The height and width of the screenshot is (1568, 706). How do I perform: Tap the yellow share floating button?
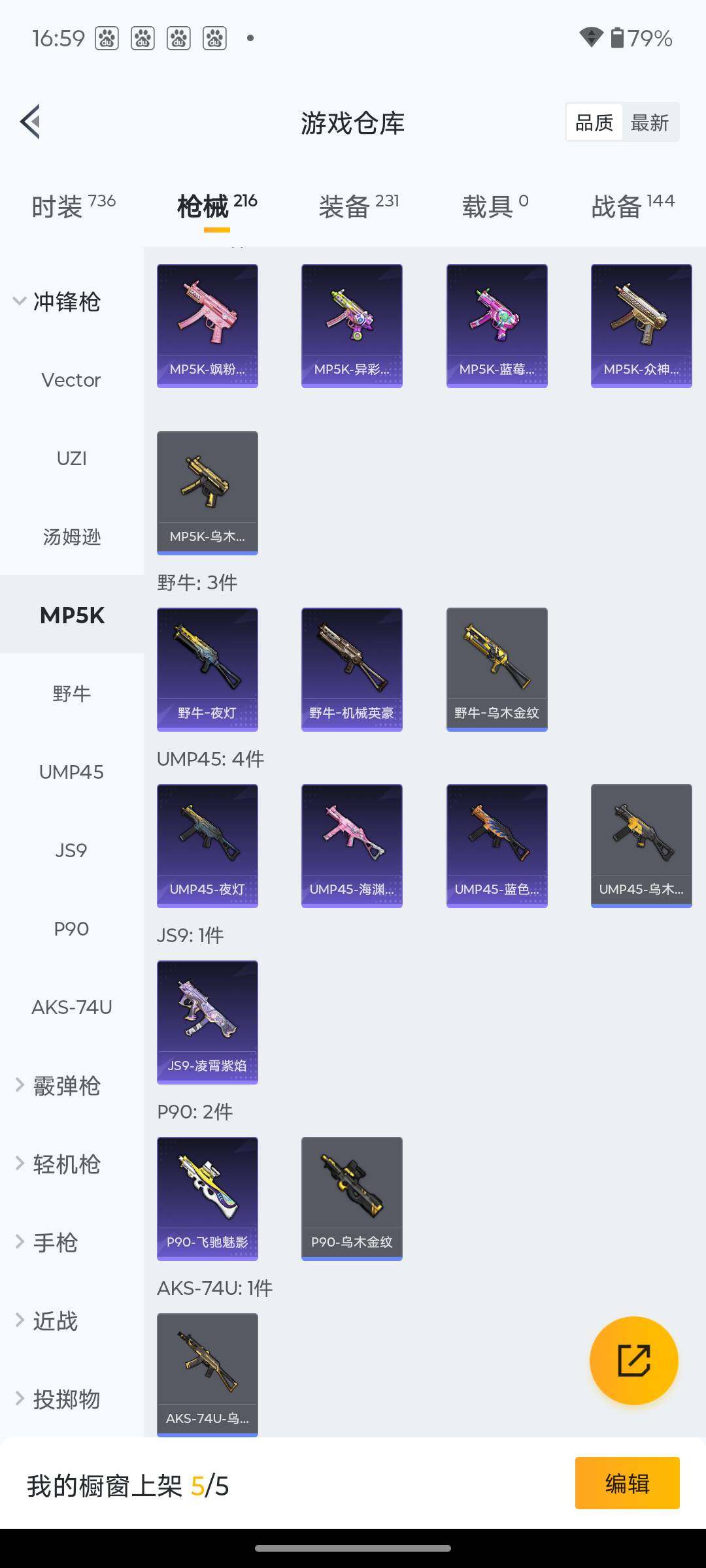click(x=633, y=1360)
